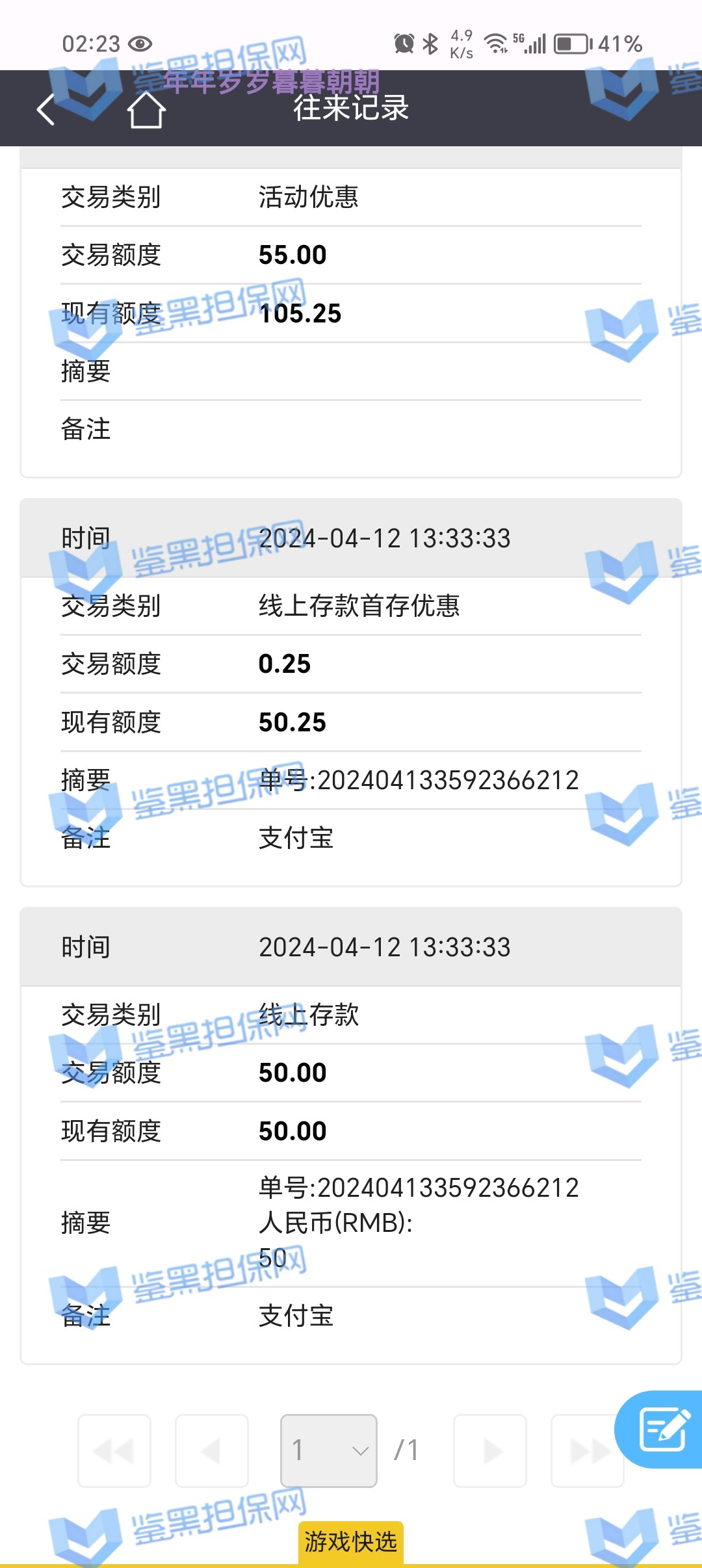Image resolution: width=702 pixels, height=1568 pixels.
Task: Jump to last page of records
Action: click(x=588, y=1450)
